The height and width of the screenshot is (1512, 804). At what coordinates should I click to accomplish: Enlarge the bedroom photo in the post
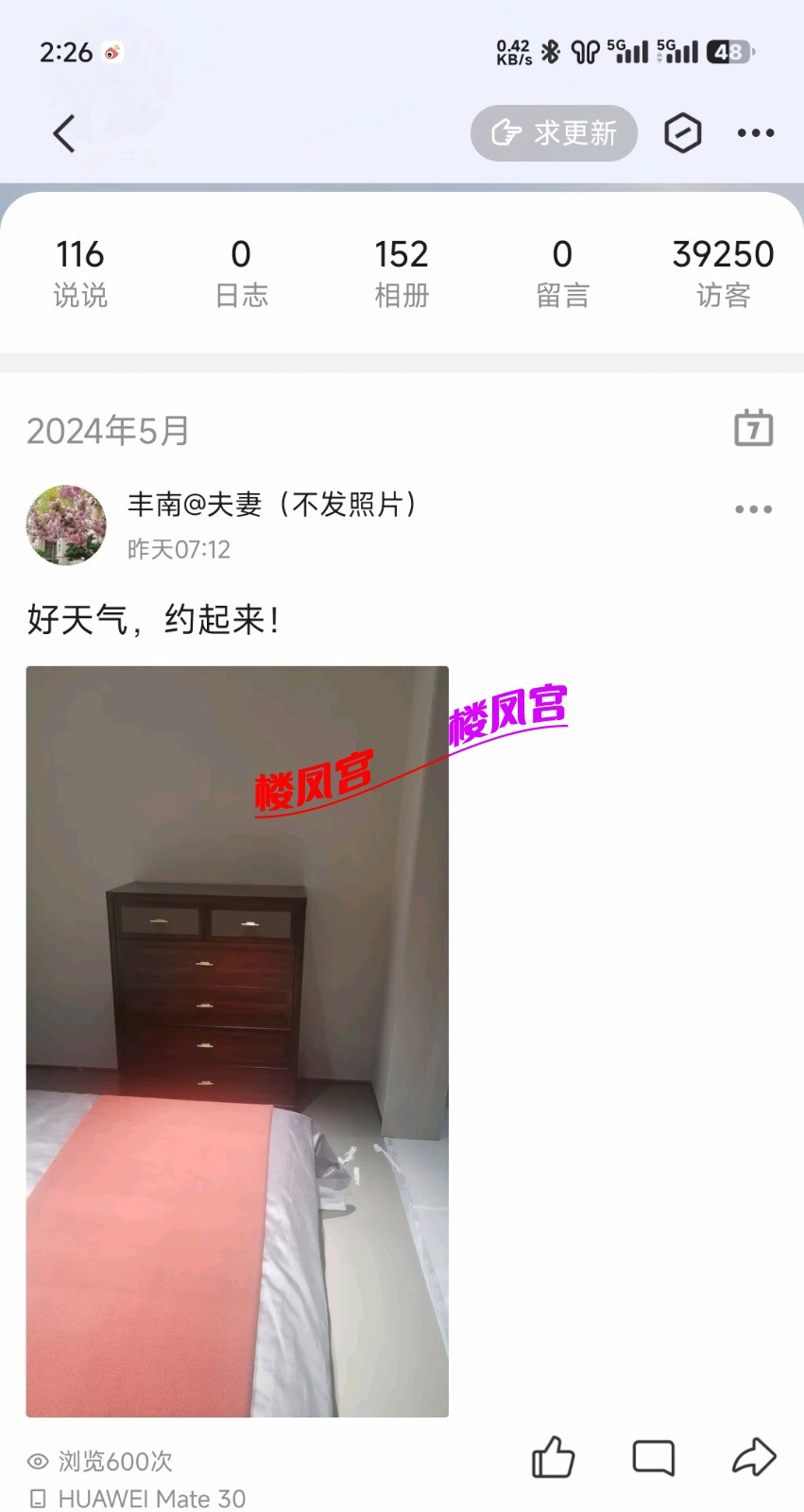[237, 1039]
